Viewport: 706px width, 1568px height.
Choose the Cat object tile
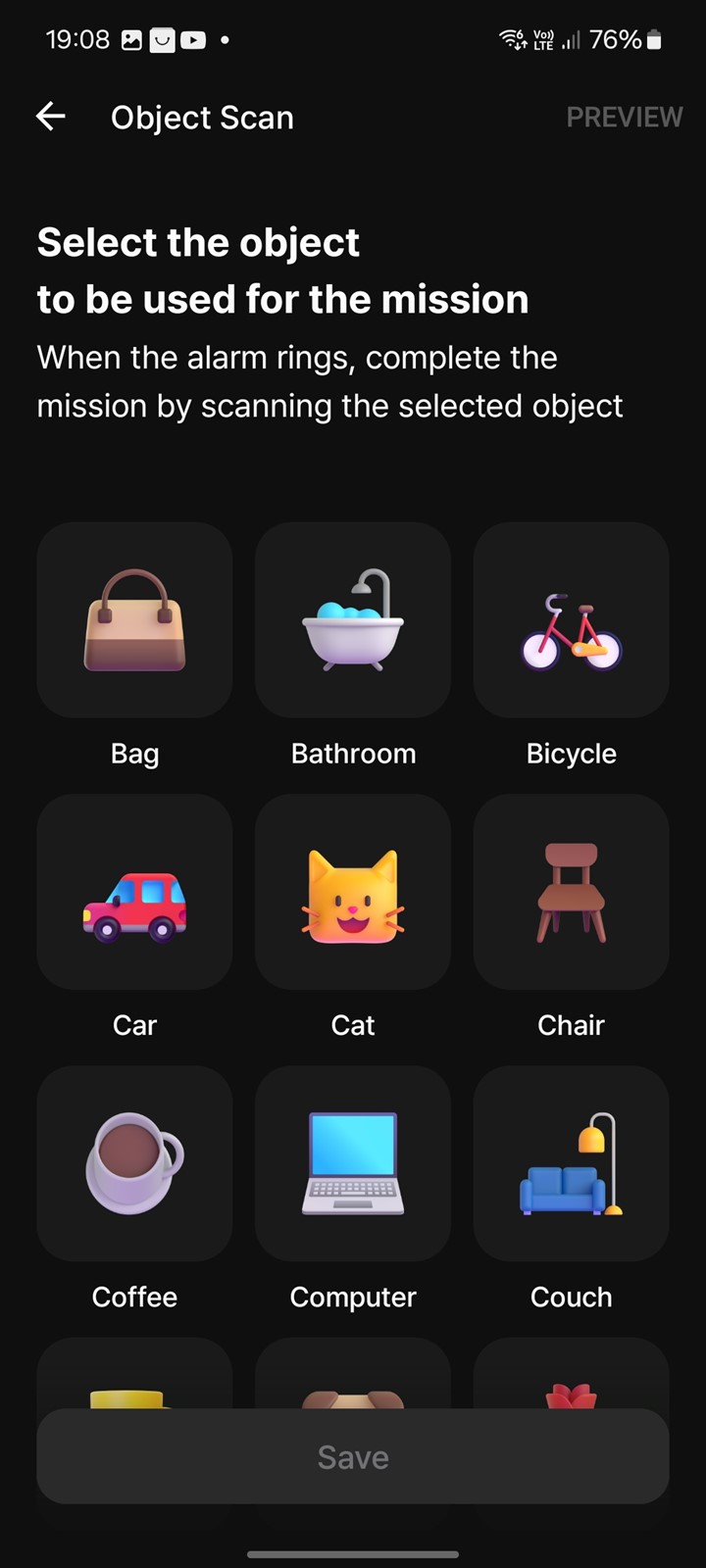pyautogui.click(x=353, y=891)
